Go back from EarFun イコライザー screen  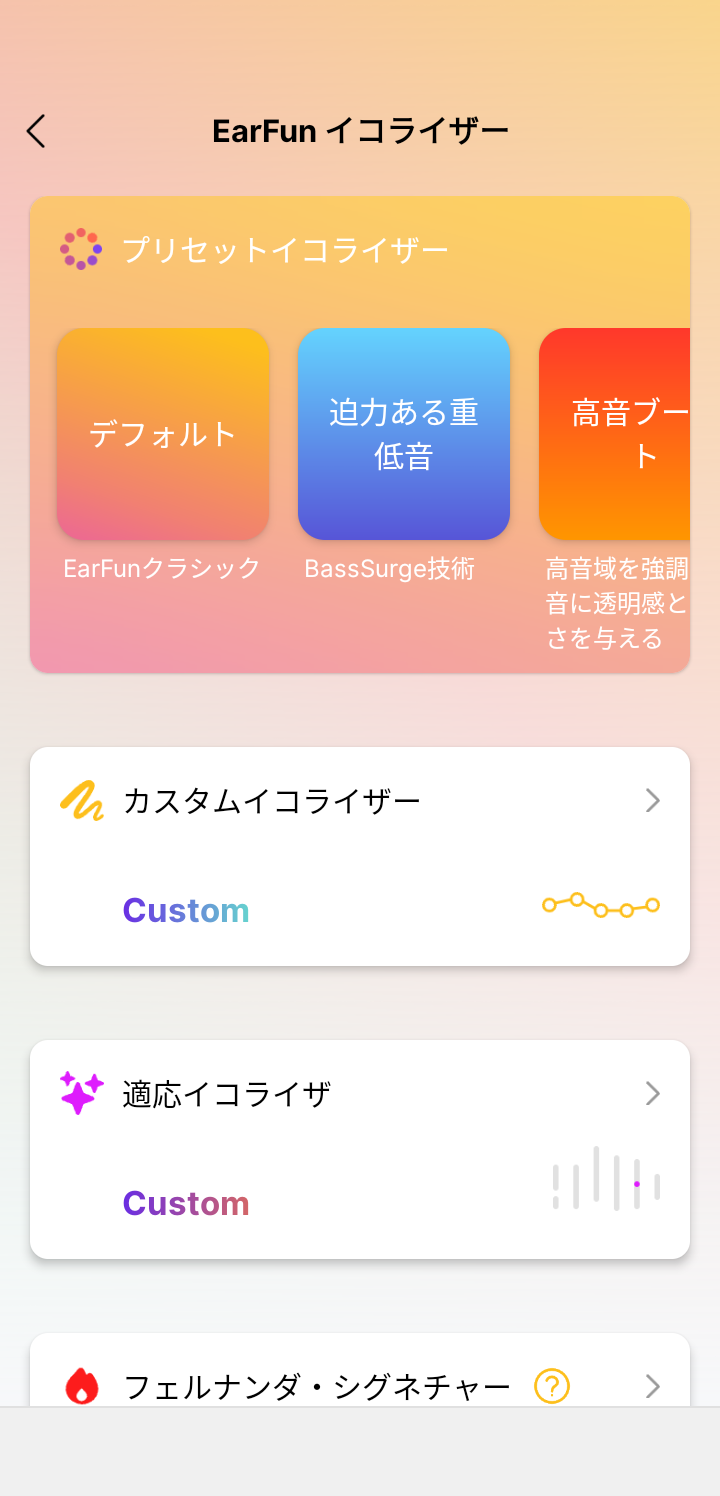click(x=36, y=131)
